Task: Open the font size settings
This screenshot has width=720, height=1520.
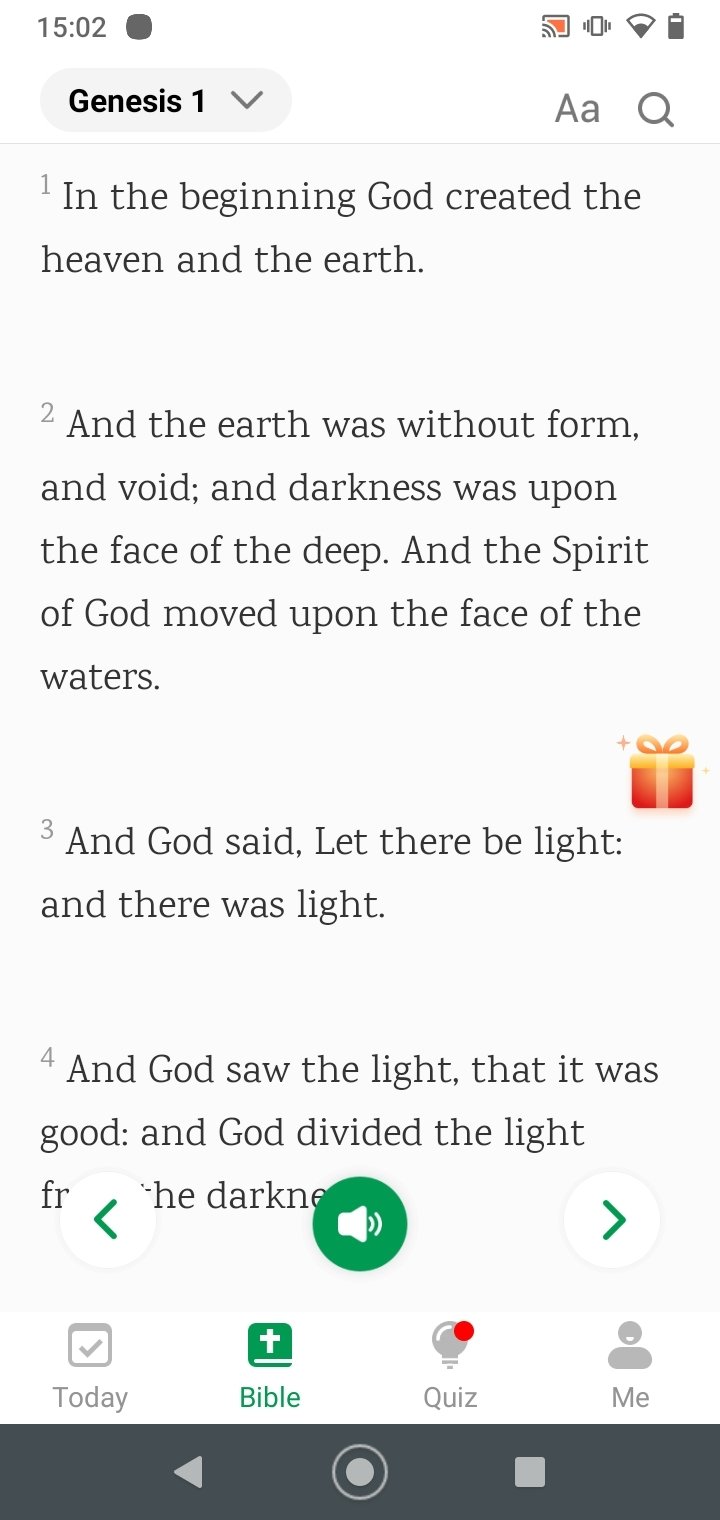Action: pyautogui.click(x=577, y=108)
